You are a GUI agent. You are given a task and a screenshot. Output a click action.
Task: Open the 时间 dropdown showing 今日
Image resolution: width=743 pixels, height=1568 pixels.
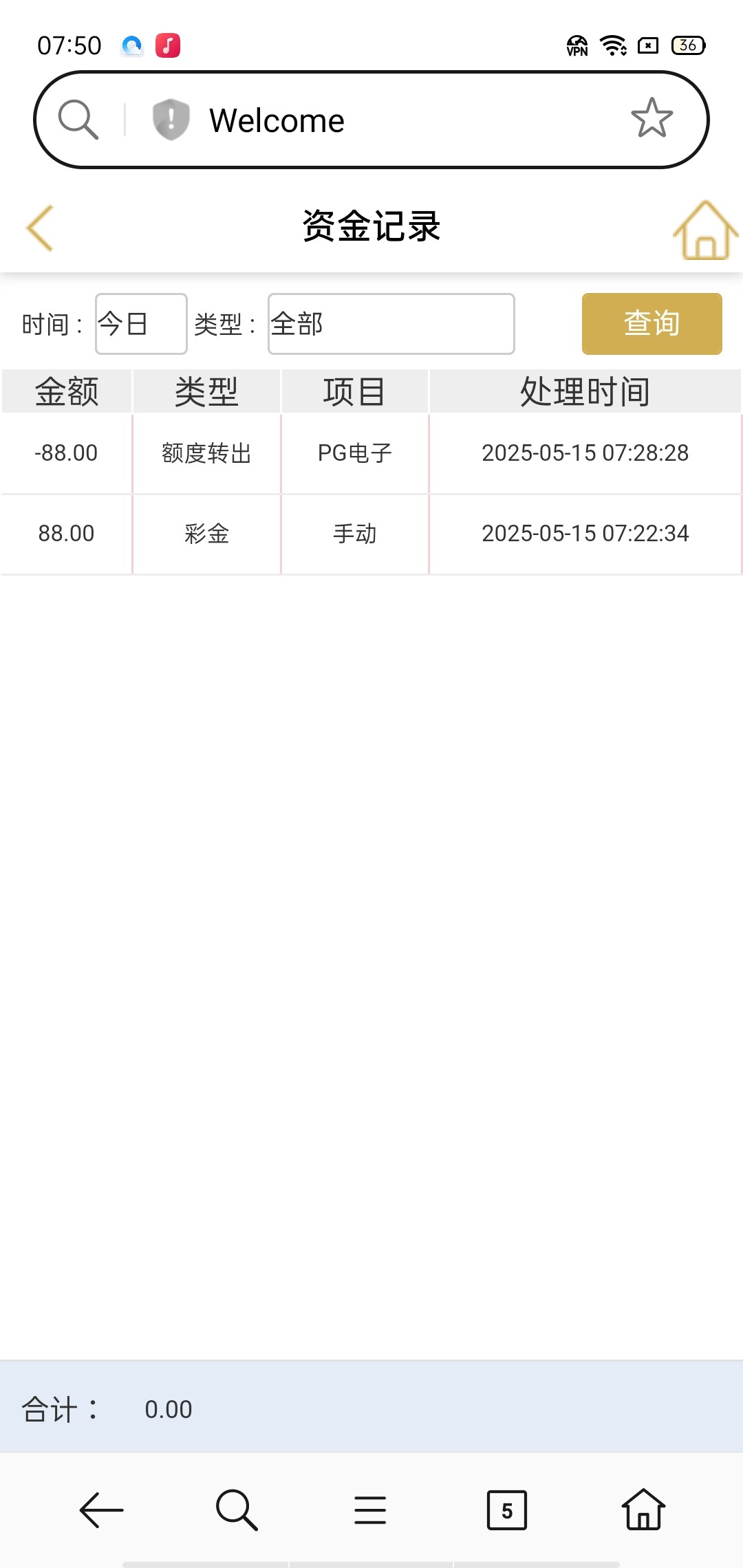141,324
